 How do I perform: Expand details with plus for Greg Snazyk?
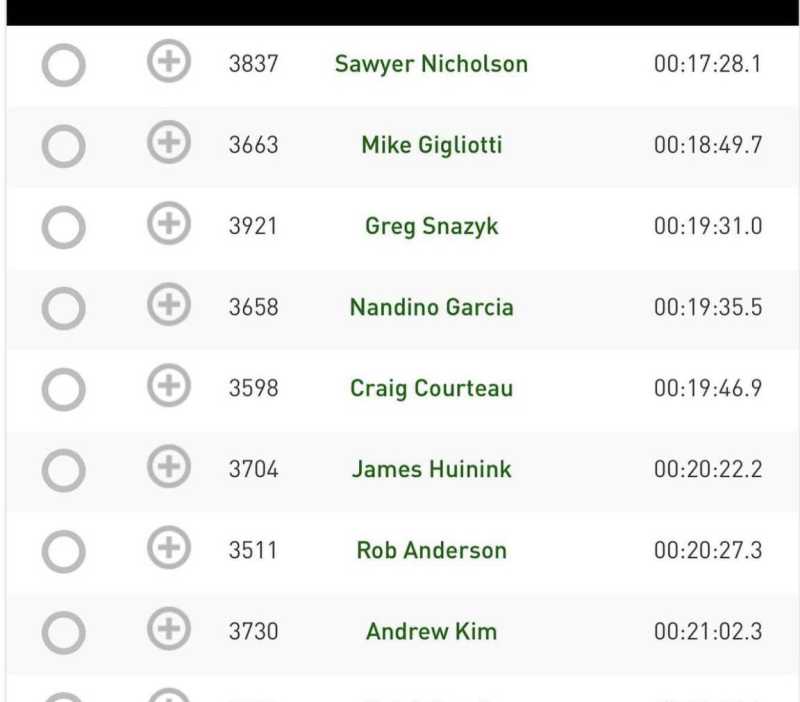[168, 224]
